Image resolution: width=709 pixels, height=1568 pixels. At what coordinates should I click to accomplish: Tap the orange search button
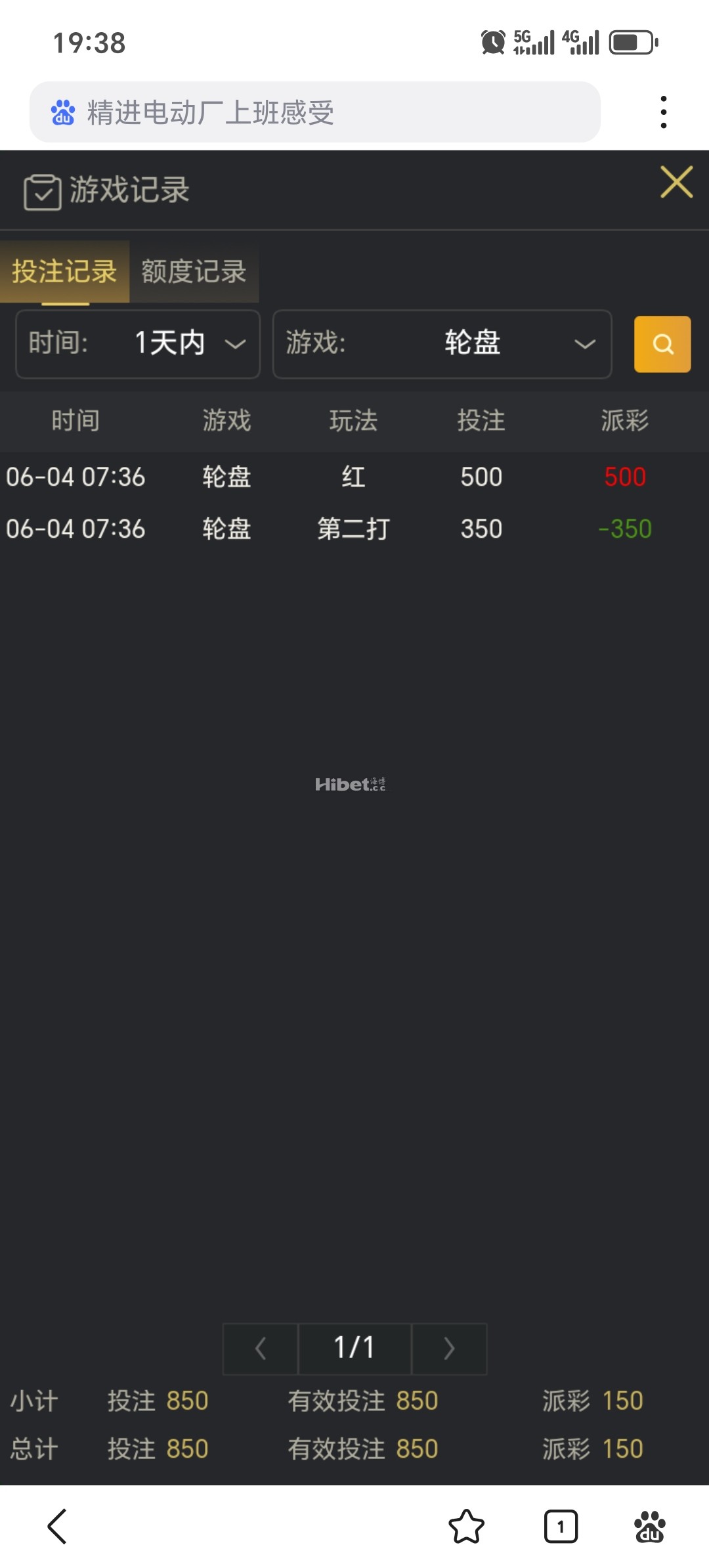(662, 344)
